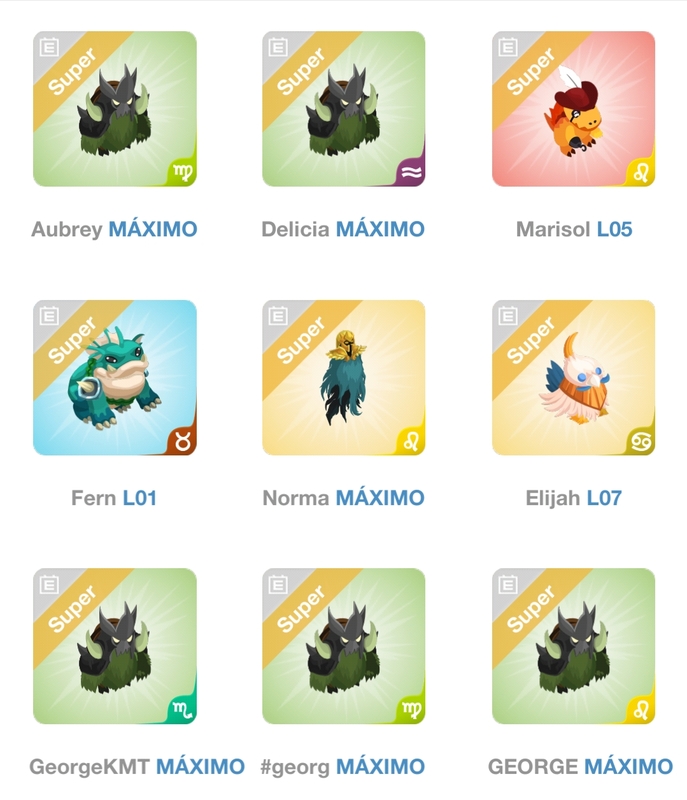This screenshot has width=687, height=800.
Task: Open Aubrey's pet card
Action: click(114, 109)
